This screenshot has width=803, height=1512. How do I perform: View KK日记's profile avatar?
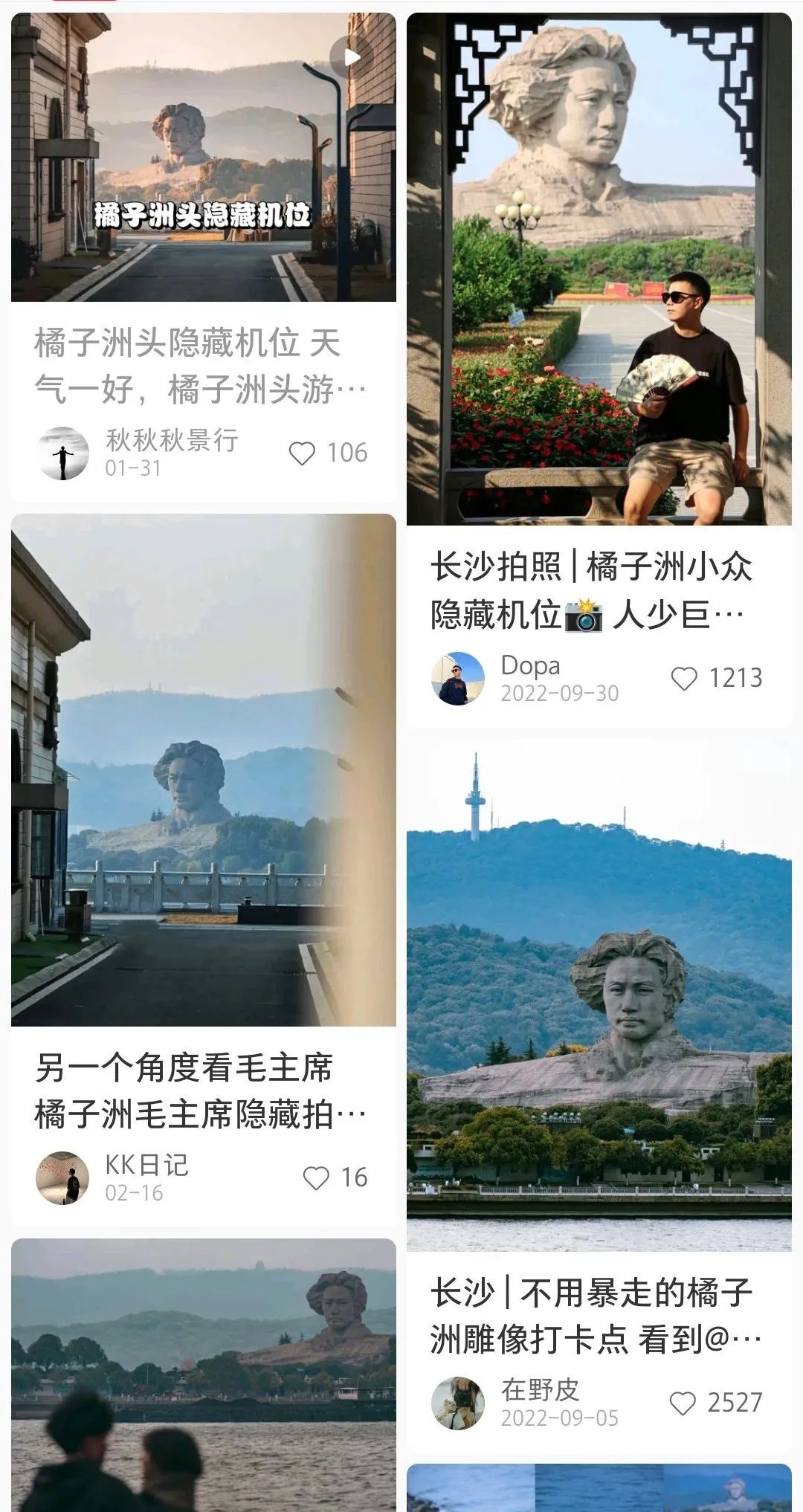pyautogui.click(x=63, y=1177)
